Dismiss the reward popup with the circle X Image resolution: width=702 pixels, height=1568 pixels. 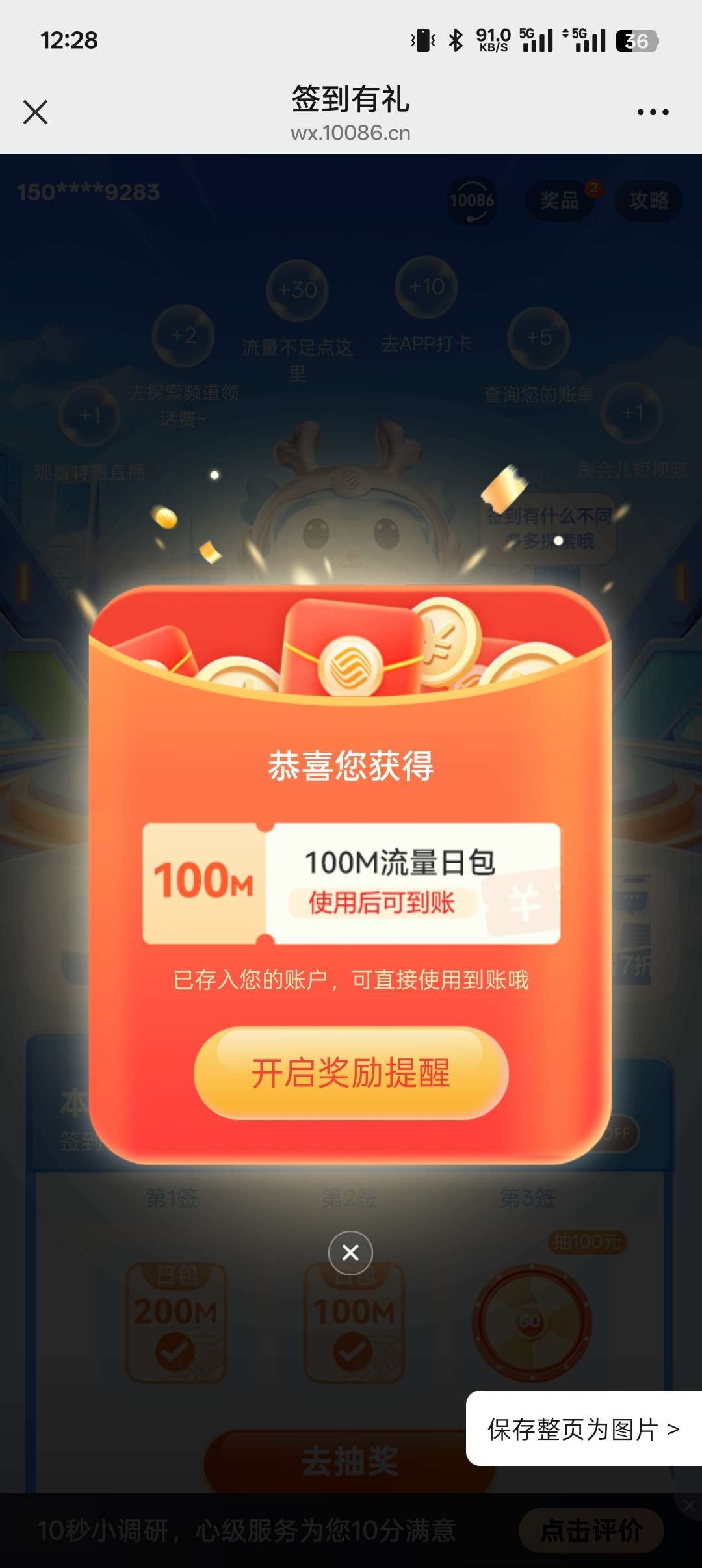350,1252
